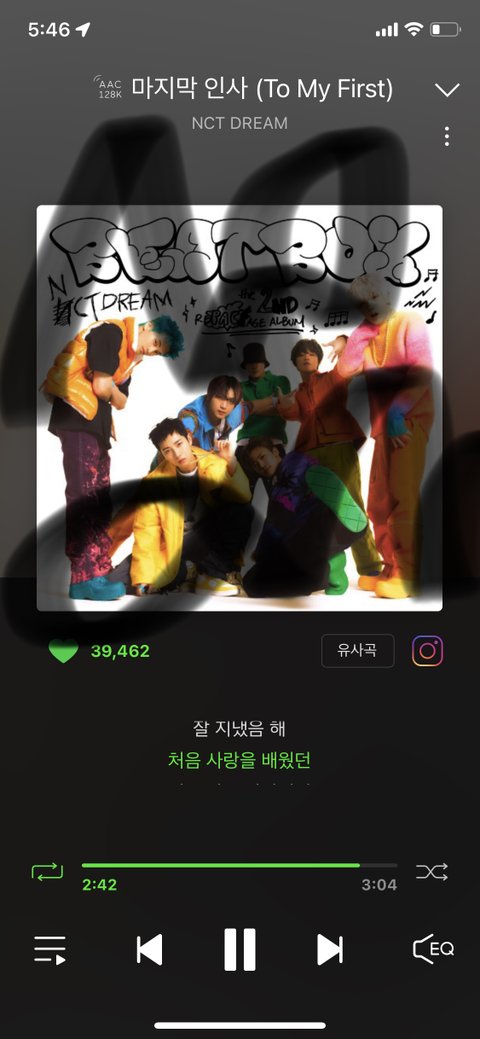
Task: Toggle shuffle playback
Action: 432,871
